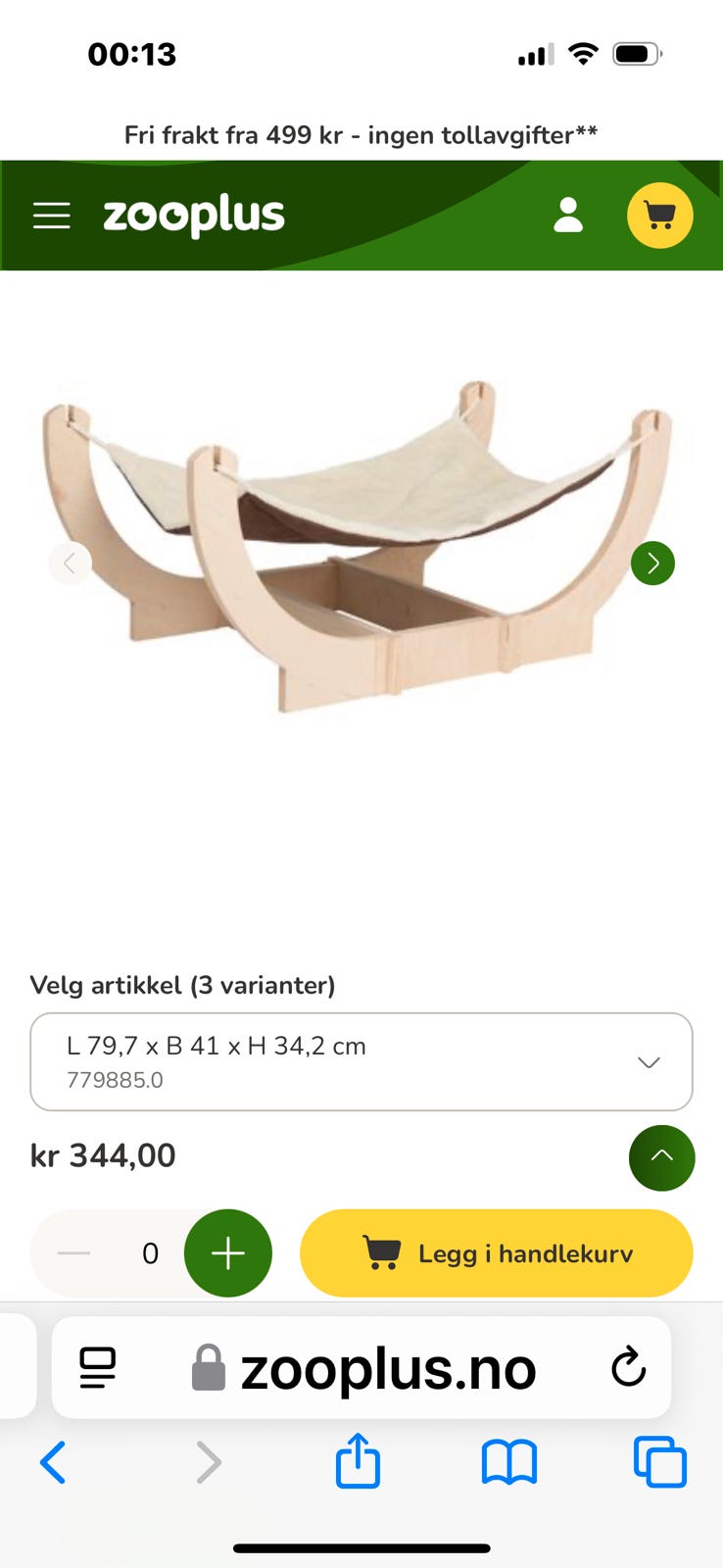Show previous product image with left chevron
The height and width of the screenshot is (1568, 723).
71,563
